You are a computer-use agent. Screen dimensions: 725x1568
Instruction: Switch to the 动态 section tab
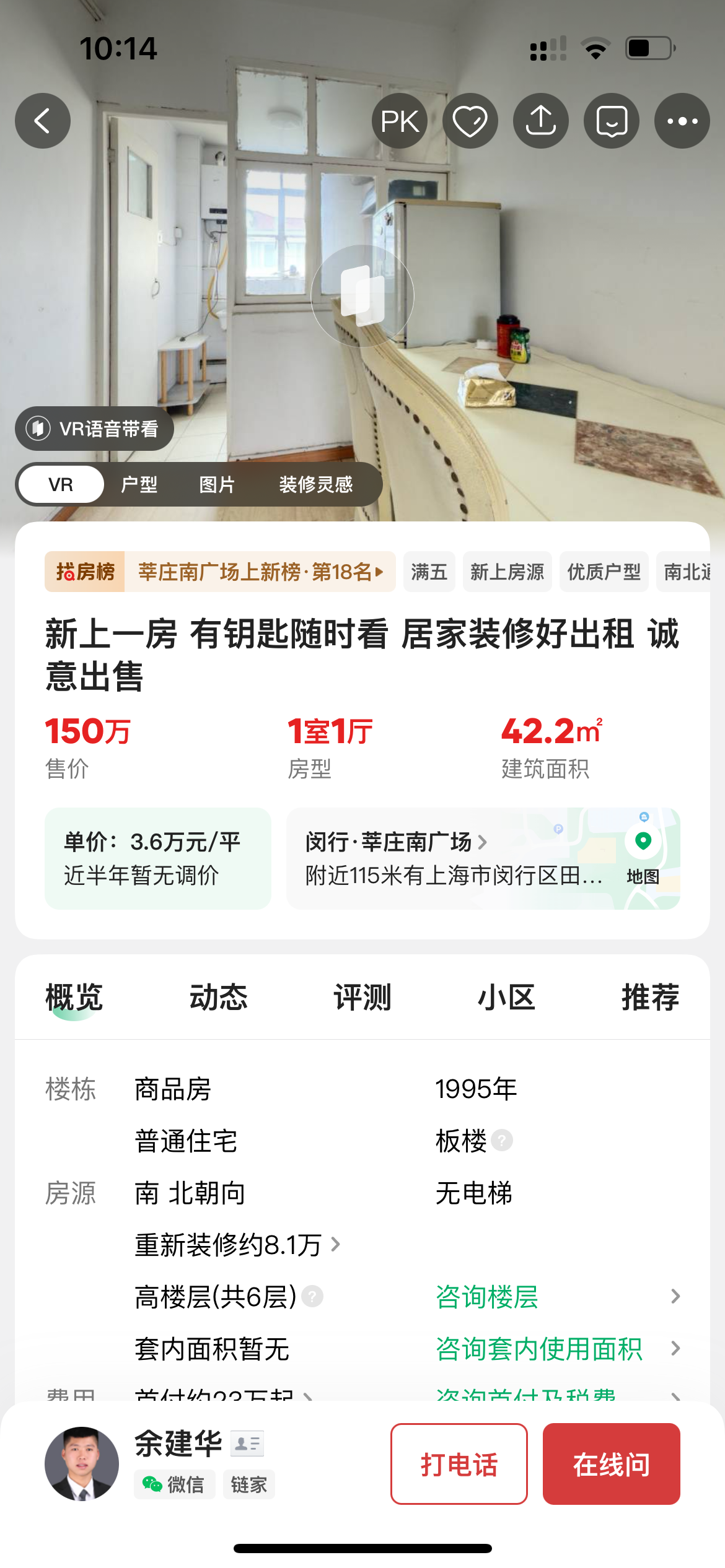(x=218, y=997)
